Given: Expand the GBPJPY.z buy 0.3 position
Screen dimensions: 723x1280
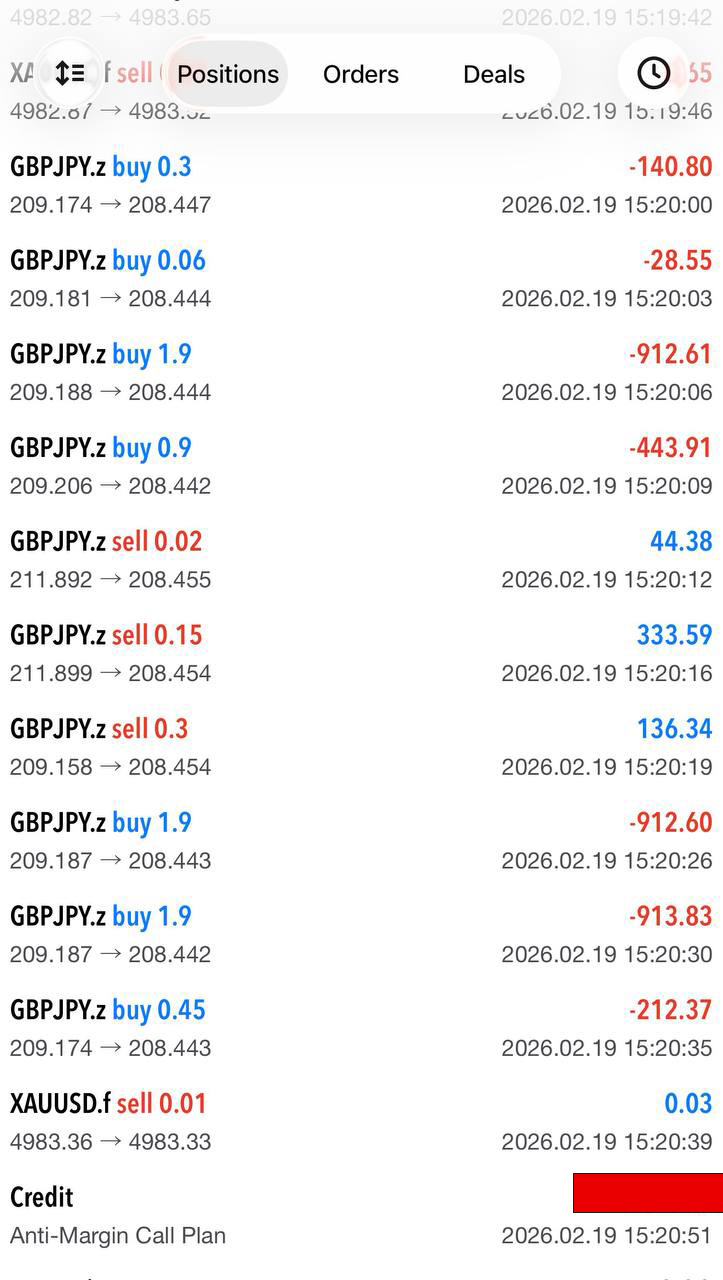Looking at the screenshot, I should click(361, 185).
